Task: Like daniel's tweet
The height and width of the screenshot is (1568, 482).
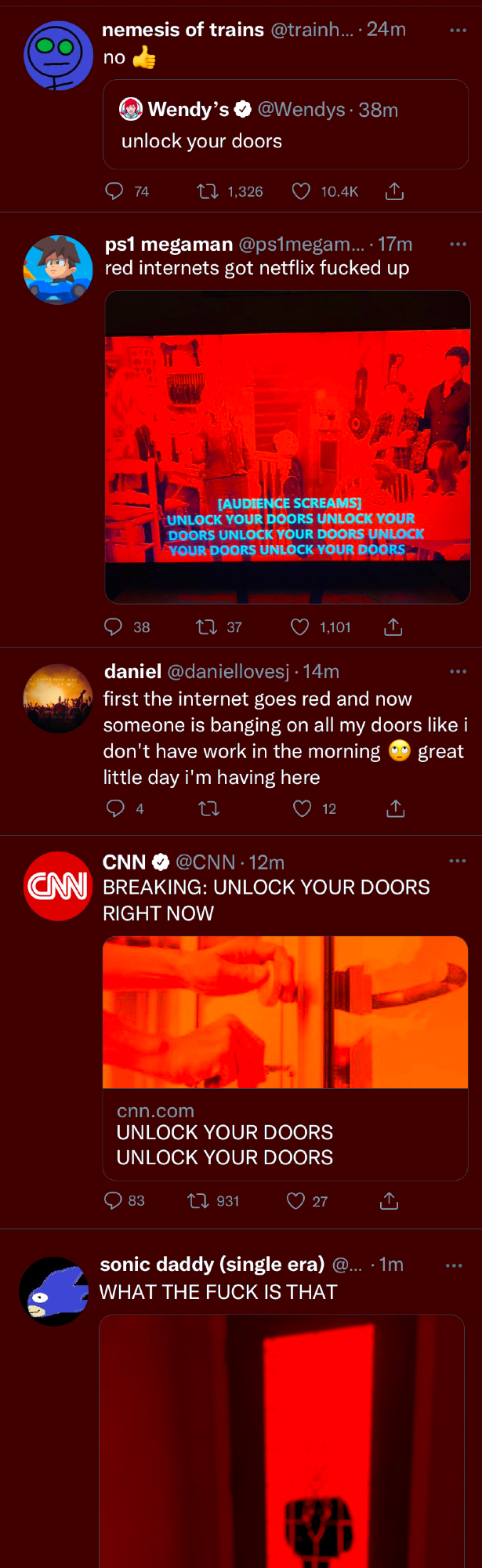Action: coord(303,808)
